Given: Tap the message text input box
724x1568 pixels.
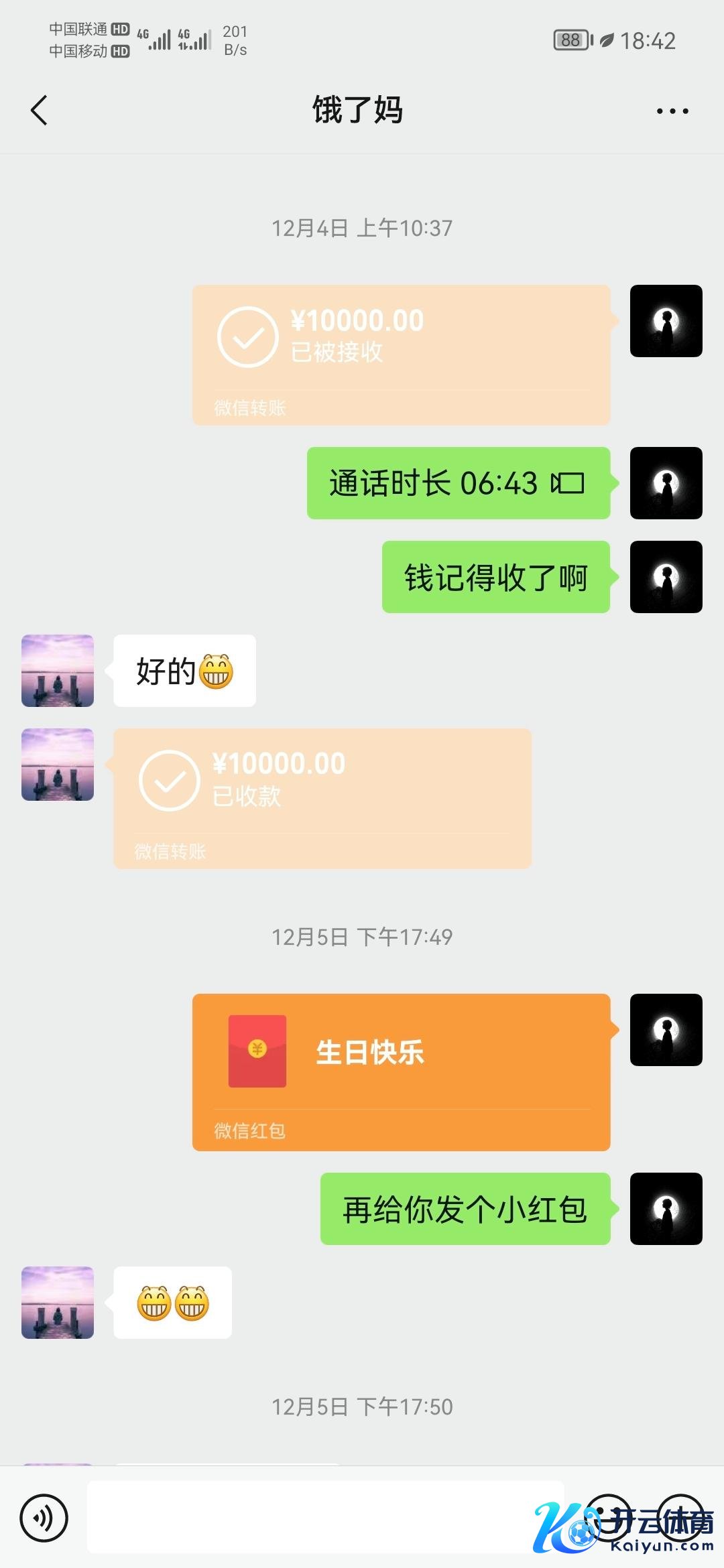Looking at the screenshot, I should point(325,1518).
